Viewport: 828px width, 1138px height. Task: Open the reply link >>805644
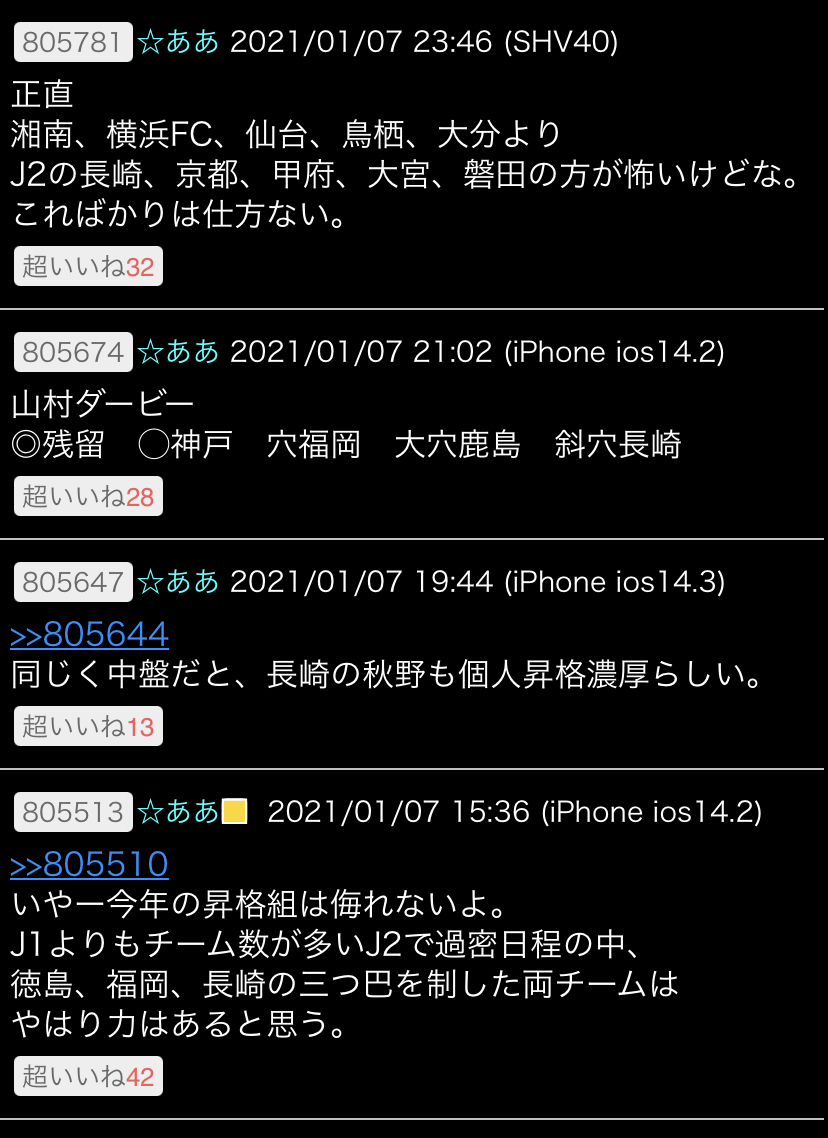[x=89, y=634]
